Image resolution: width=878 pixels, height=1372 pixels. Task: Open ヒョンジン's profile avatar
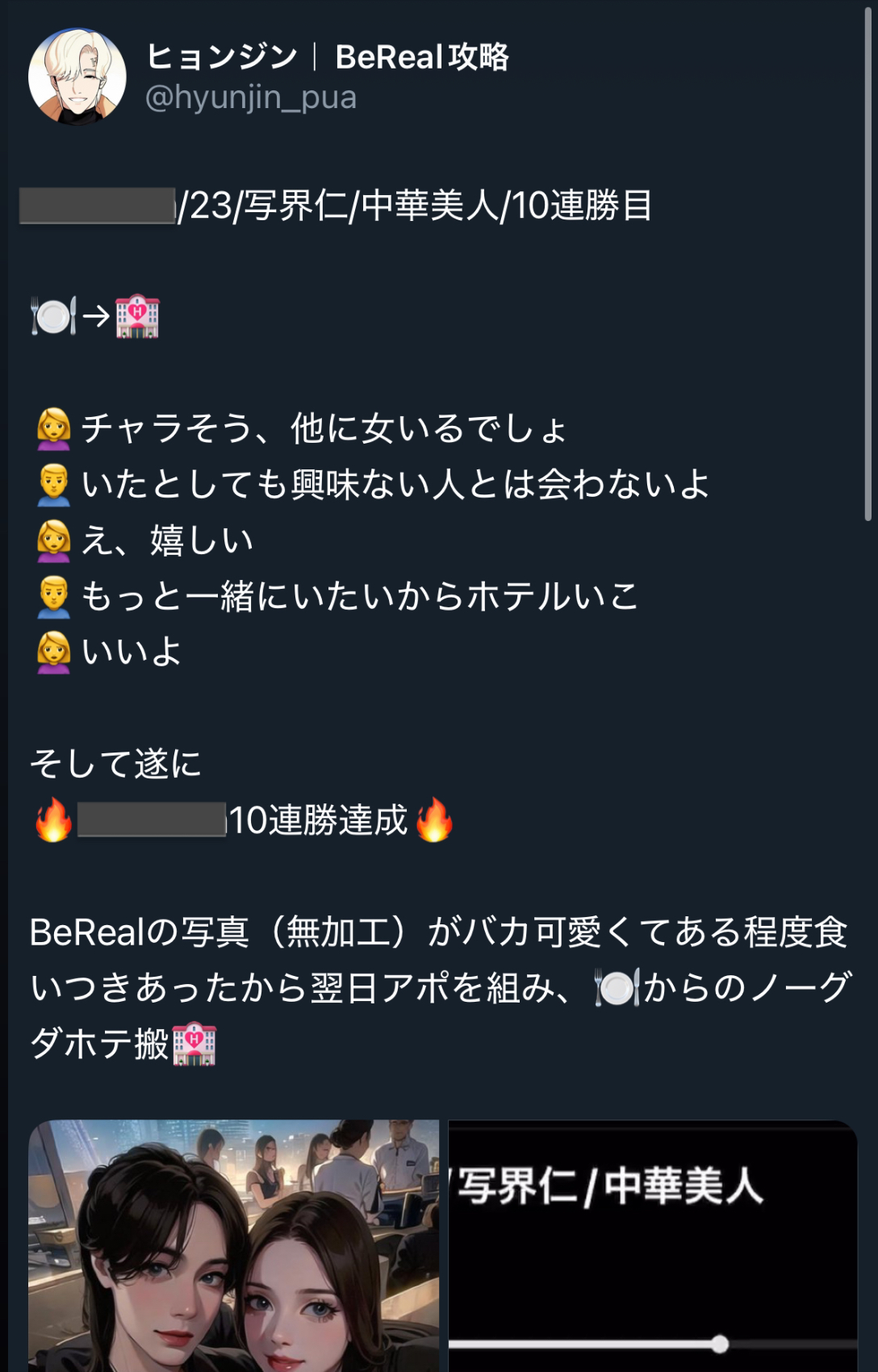pyautogui.click(x=77, y=77)
